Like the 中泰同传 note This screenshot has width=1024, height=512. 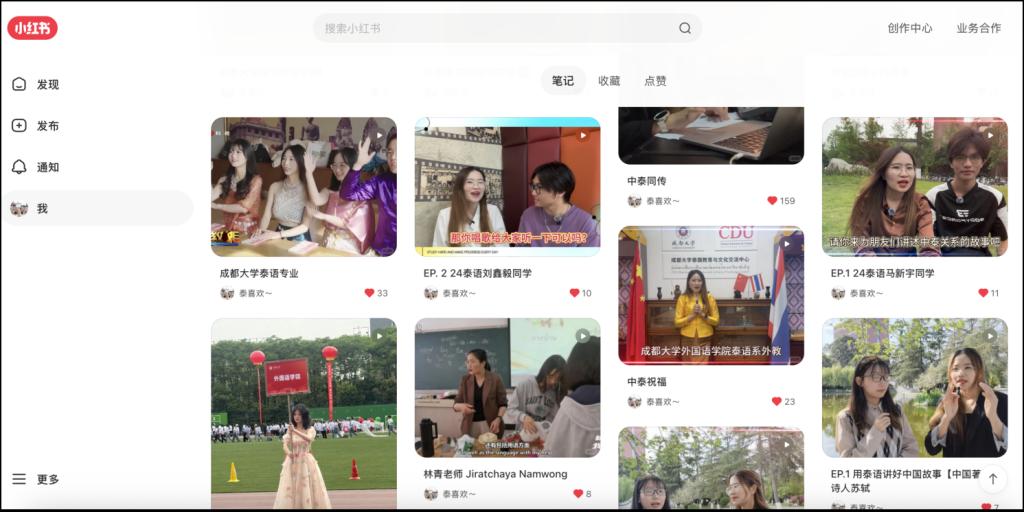pyautogui.click(x=772, y=201)
